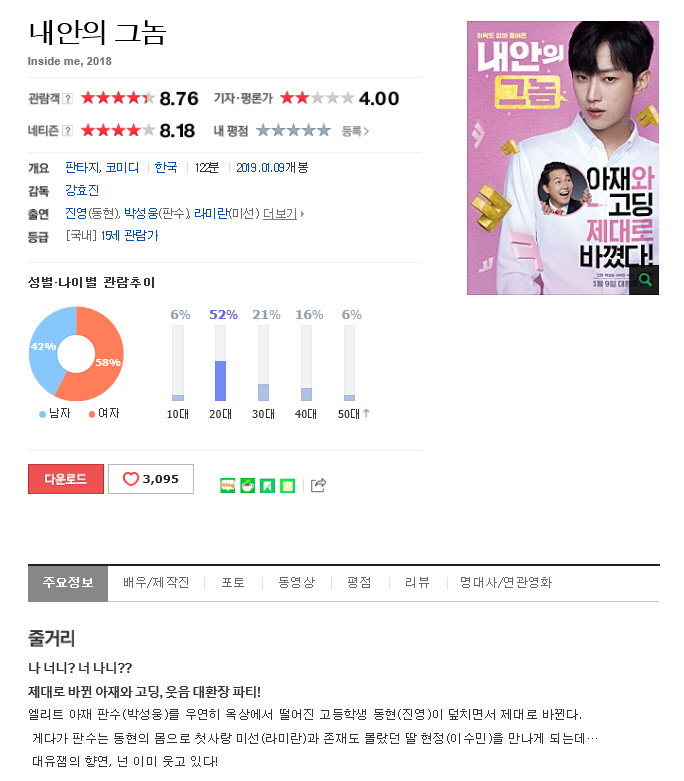
Task: Open the share arrow icon
Action: click(319, 486)
